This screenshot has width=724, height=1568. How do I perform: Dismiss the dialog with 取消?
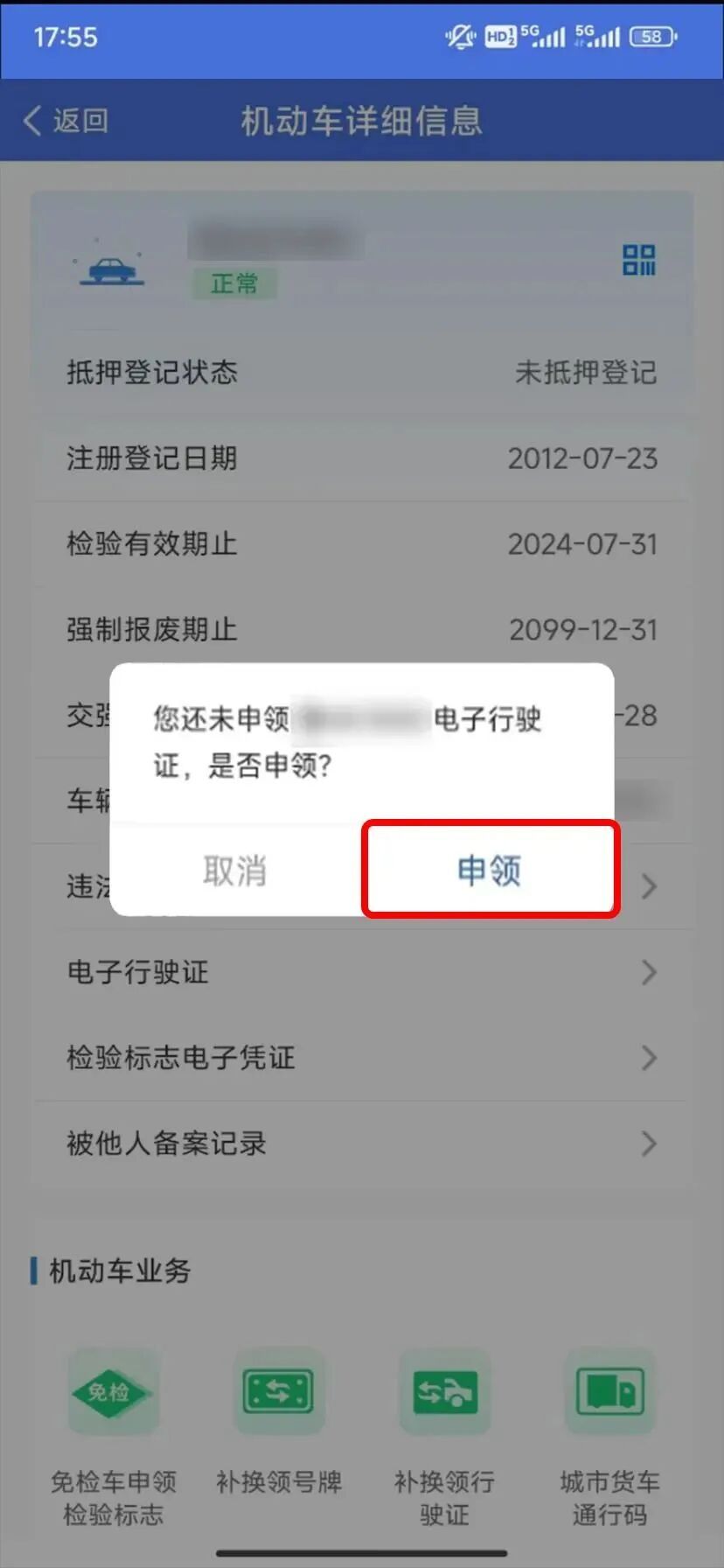234,870
